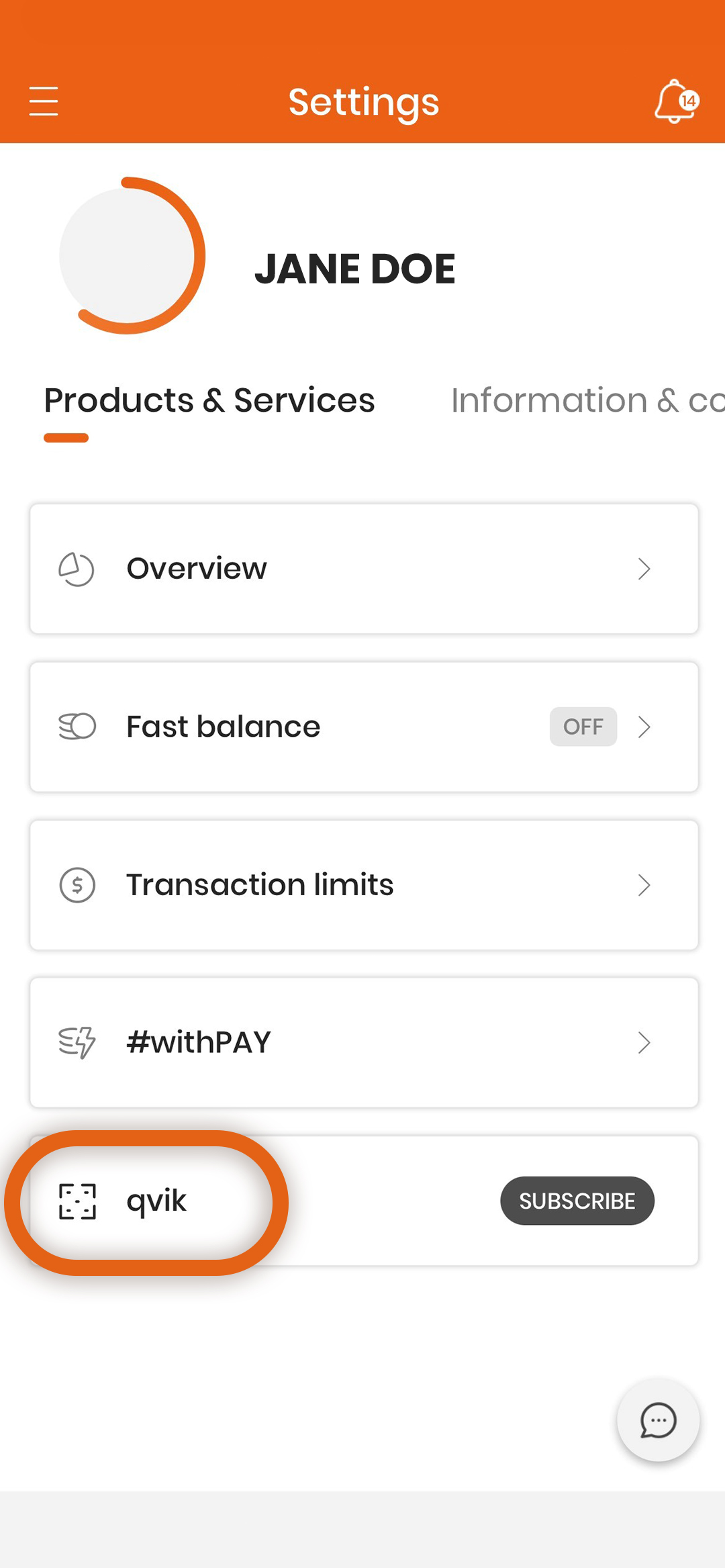Subscribe to qvik
This screenshot has width=725, height=1568.
[577, 1201]
